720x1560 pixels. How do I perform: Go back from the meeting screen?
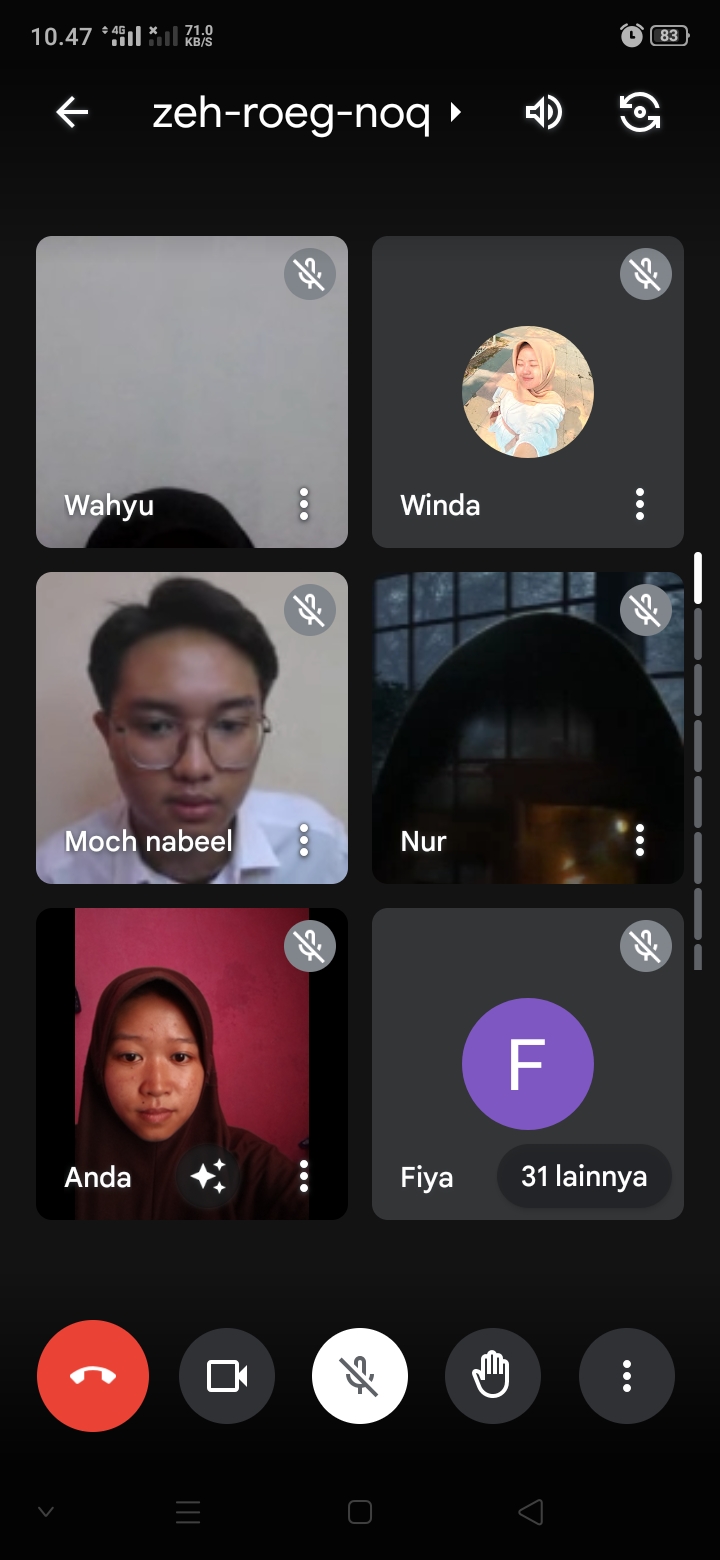pyautogui.click(x=72, y=113)
